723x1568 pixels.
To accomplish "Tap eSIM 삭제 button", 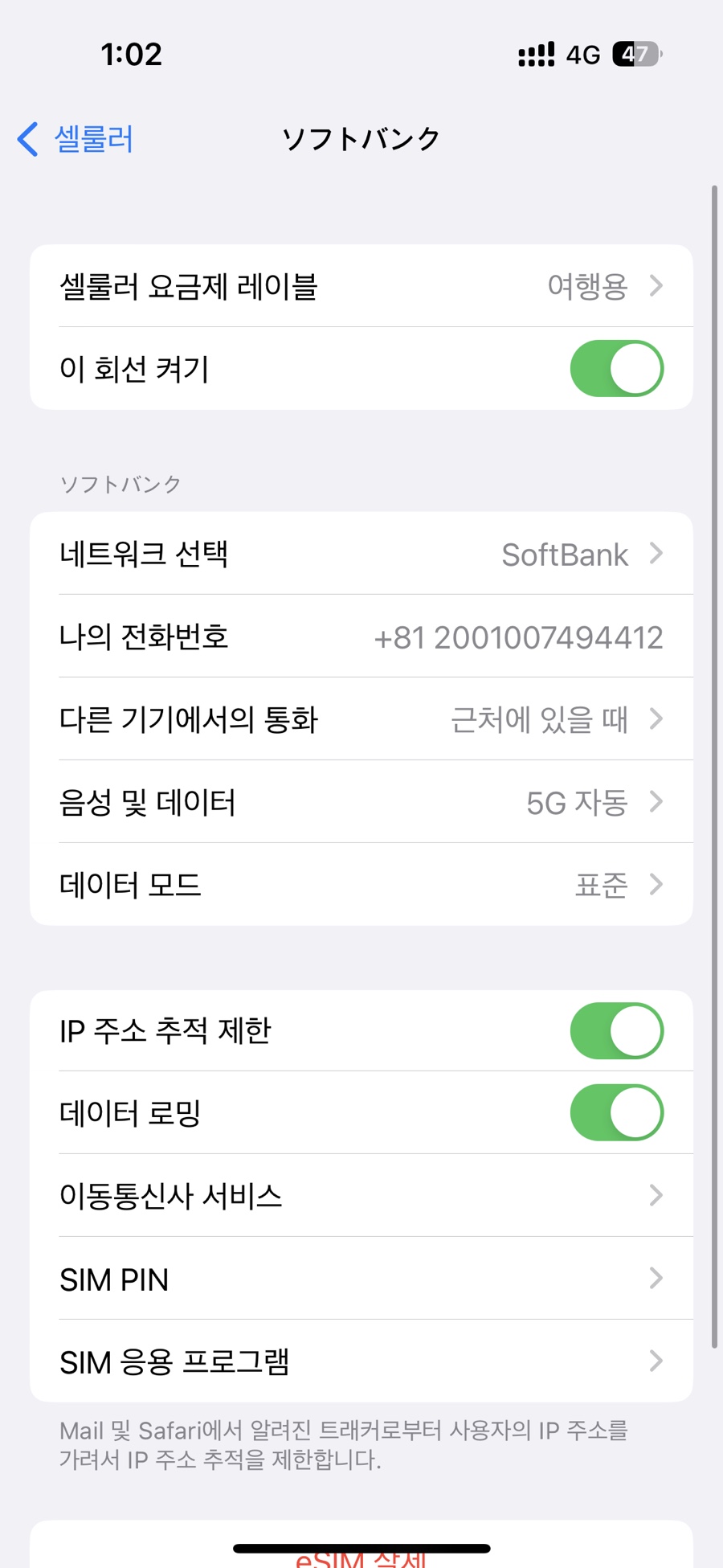I will (361, 1547).
